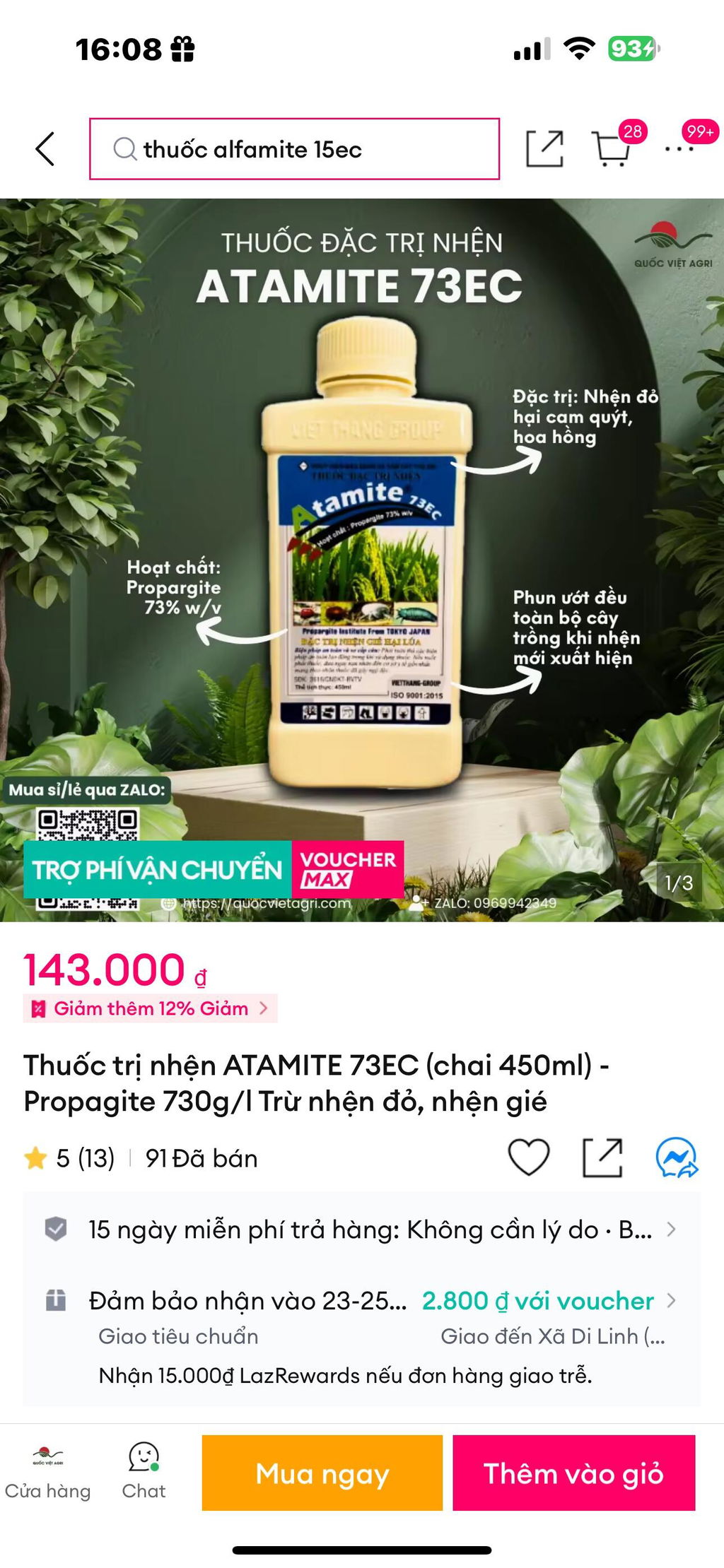The height and width of the screenshot is (1568, 724).
Task: Open the shopping cart
Action: coord(612,149)
